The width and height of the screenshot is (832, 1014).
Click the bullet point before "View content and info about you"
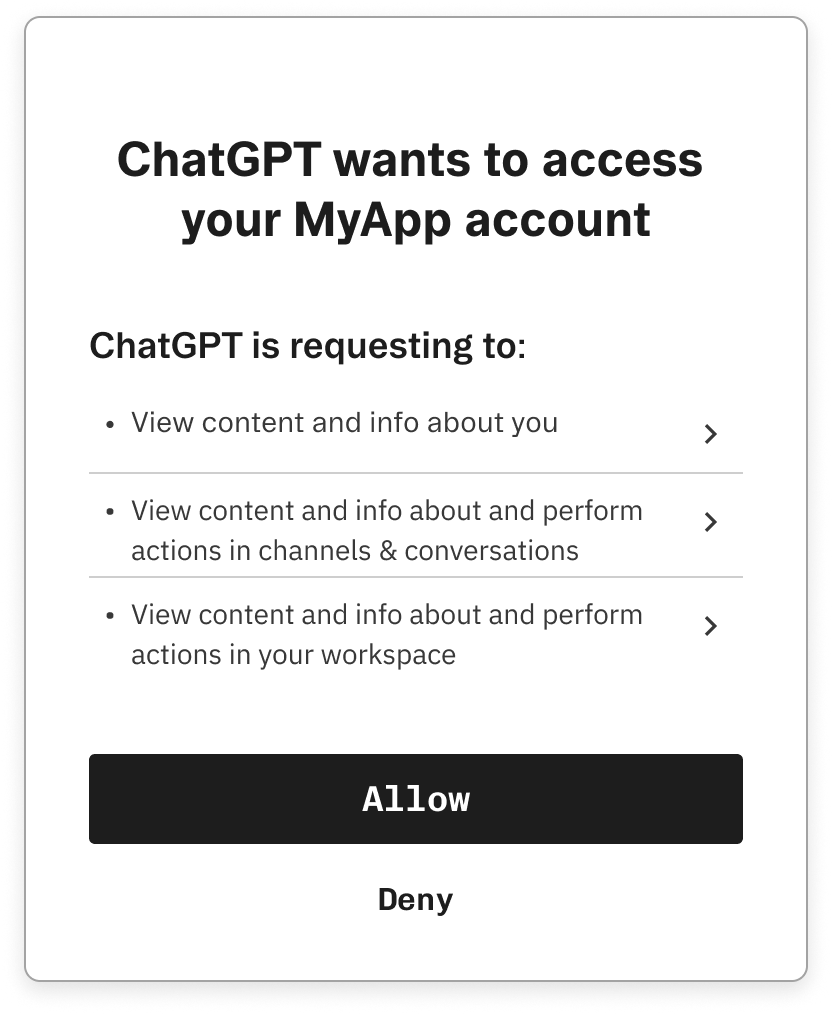109,424
